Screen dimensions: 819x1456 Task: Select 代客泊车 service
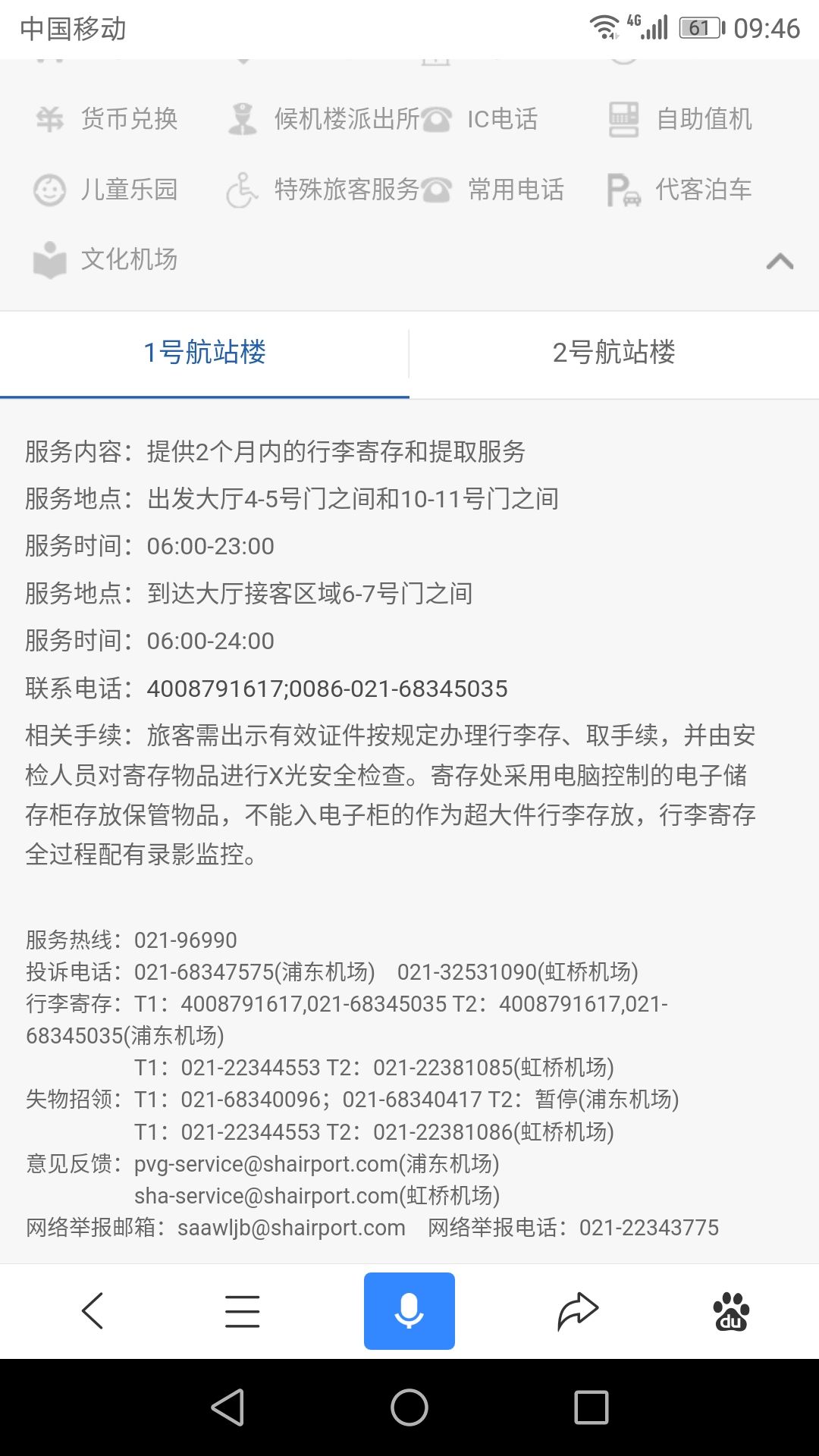pyautogui.click(x=680, y=189)
